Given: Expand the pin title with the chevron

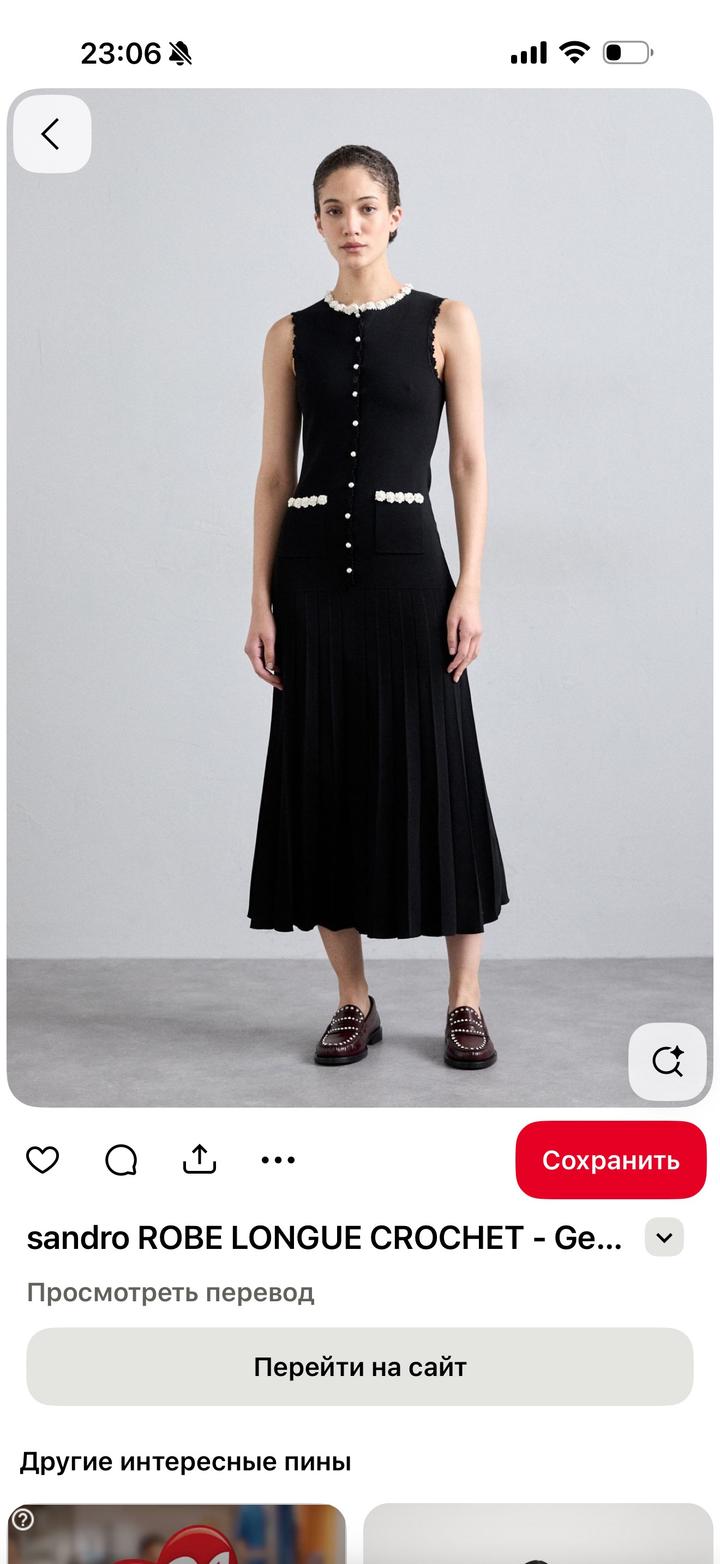Looking at the screenshot, I should click(x=664, y=1238).
